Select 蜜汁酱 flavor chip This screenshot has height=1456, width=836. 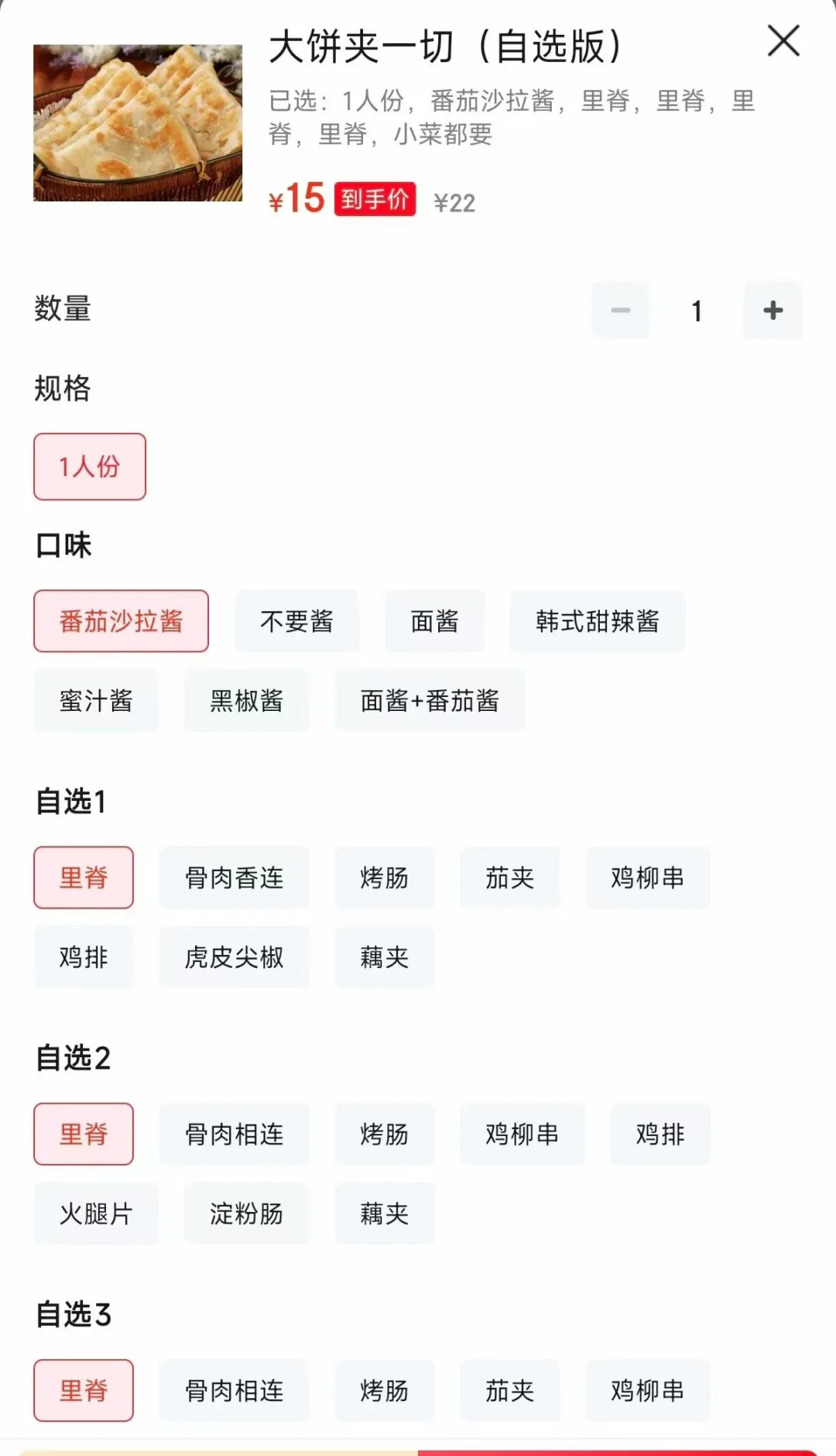[x=96, y=701]
